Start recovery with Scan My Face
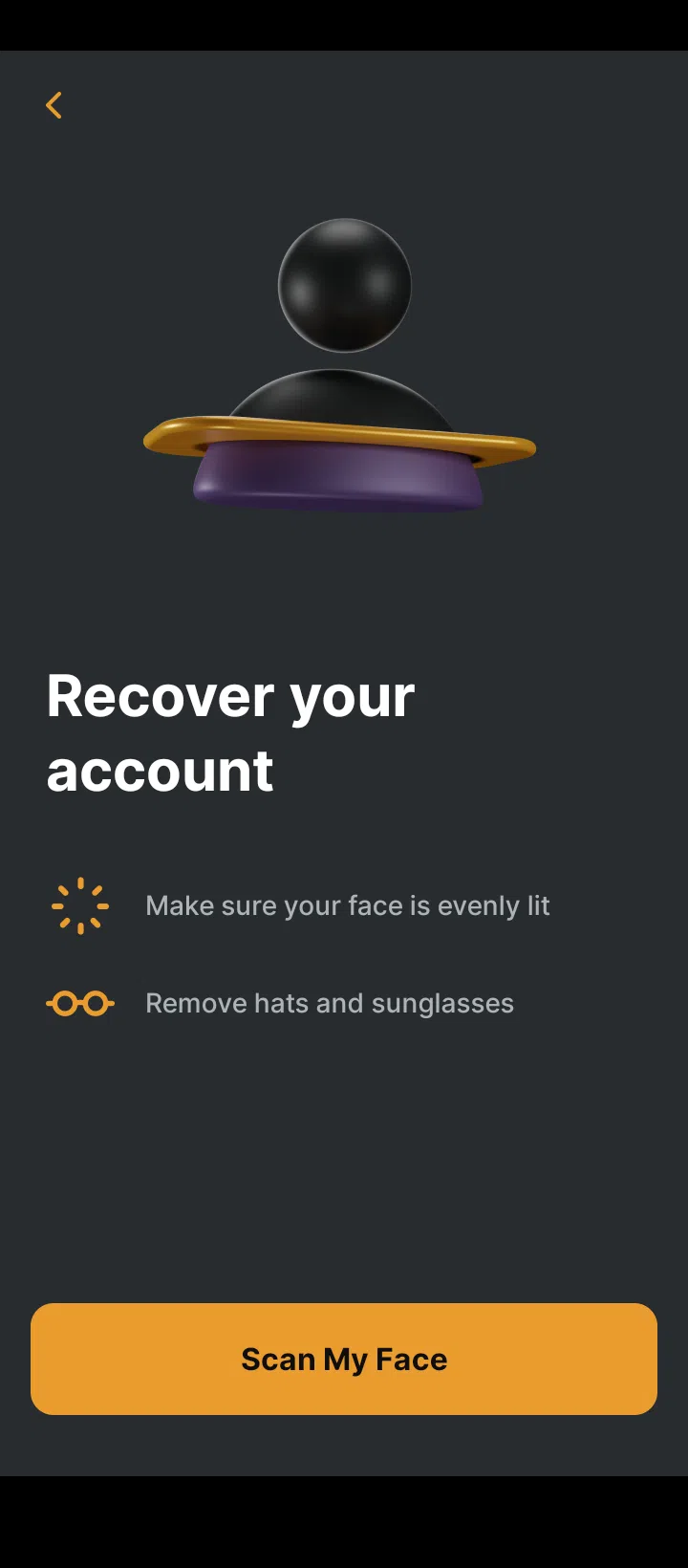 pos(344,1359)
